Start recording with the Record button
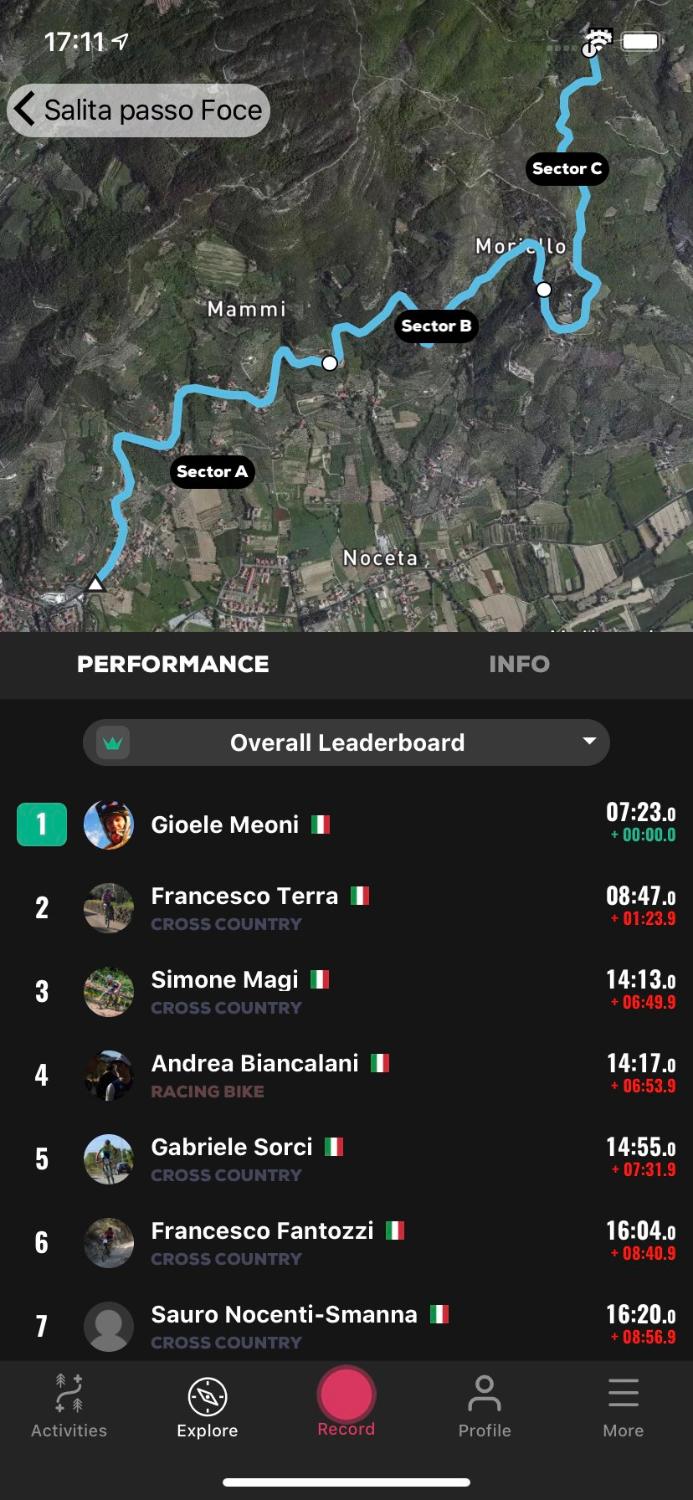 click(346, 1396)
